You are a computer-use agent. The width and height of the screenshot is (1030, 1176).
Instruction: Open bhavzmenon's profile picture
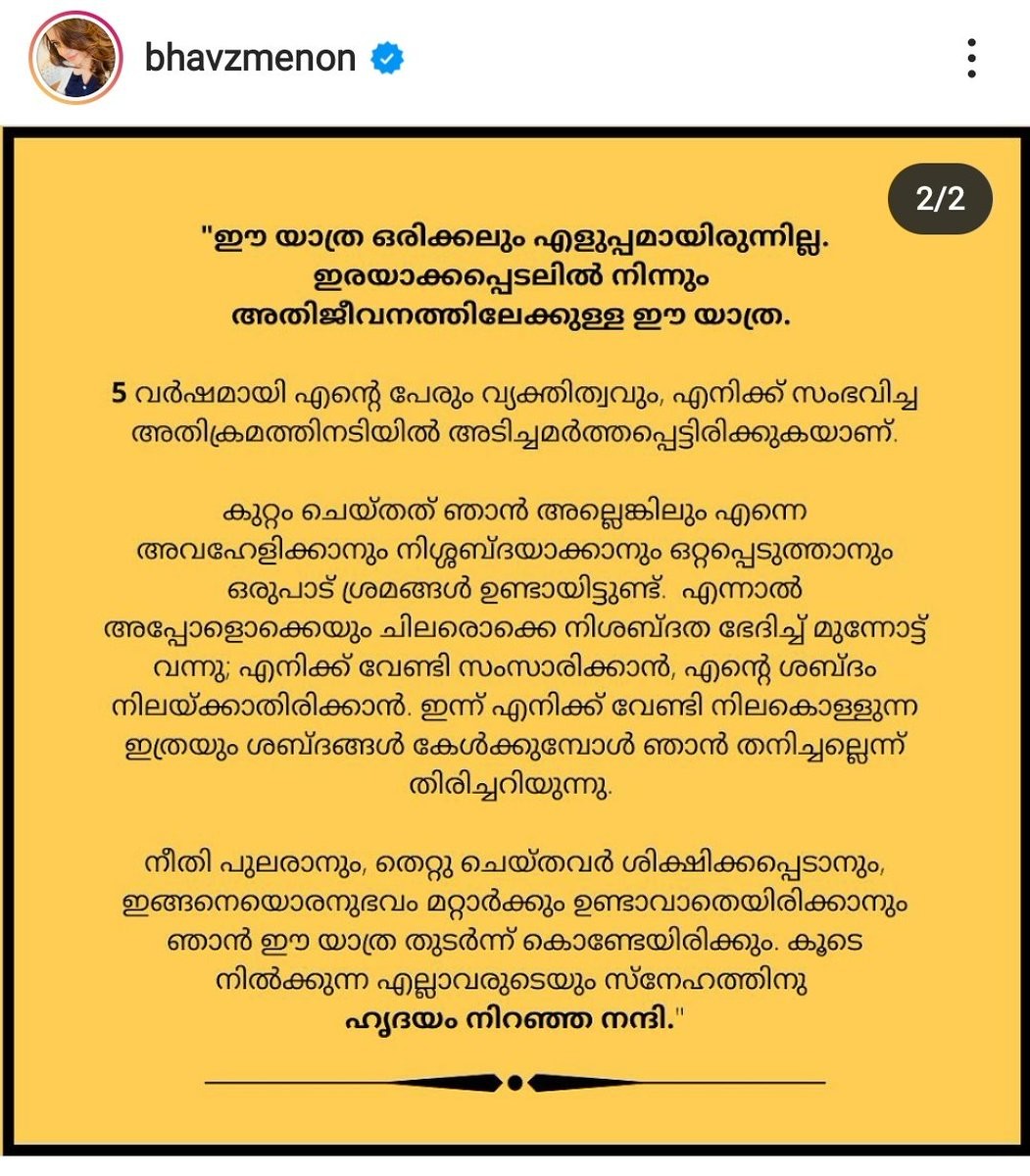pyautogui.click(x=74, y=60)
